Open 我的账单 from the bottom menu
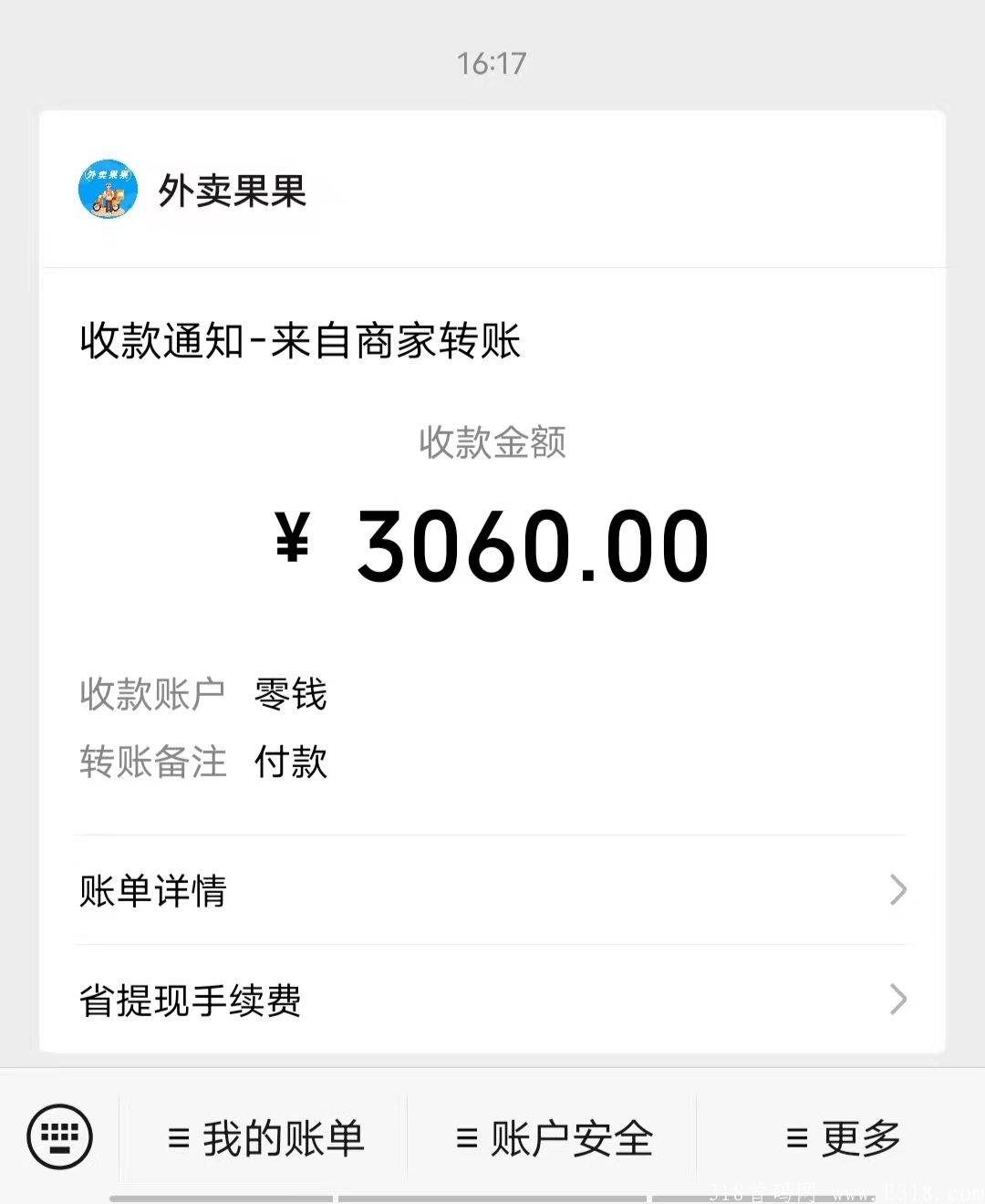This screenshot has height=1204, width=985. pos(272,1137)
